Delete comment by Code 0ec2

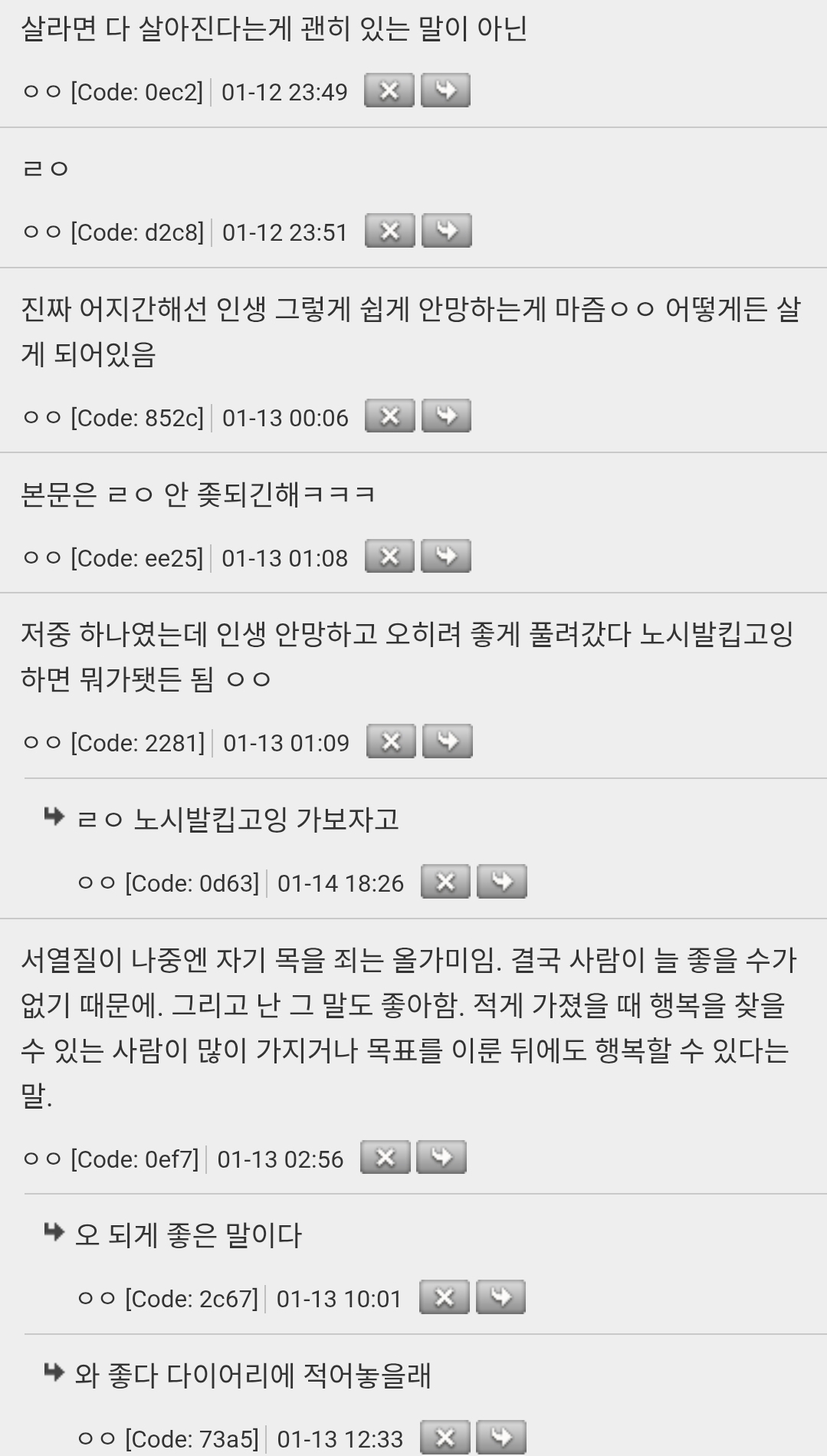(389, 91)
